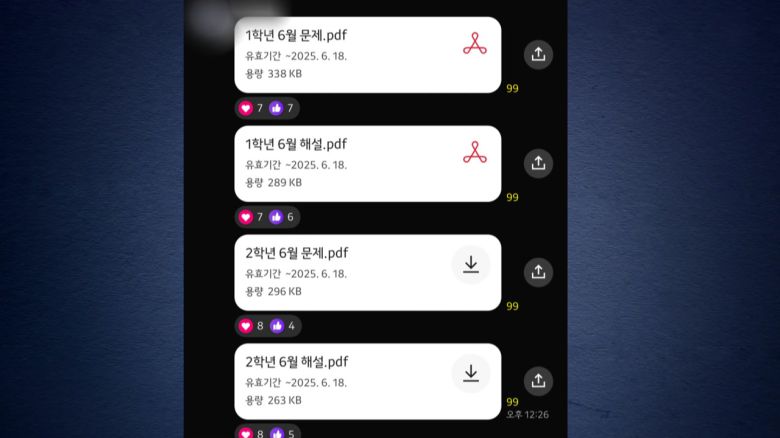Tap thumbs-up reaction under 2학년 6월 문제.pdf

click(x=276, y=326)
